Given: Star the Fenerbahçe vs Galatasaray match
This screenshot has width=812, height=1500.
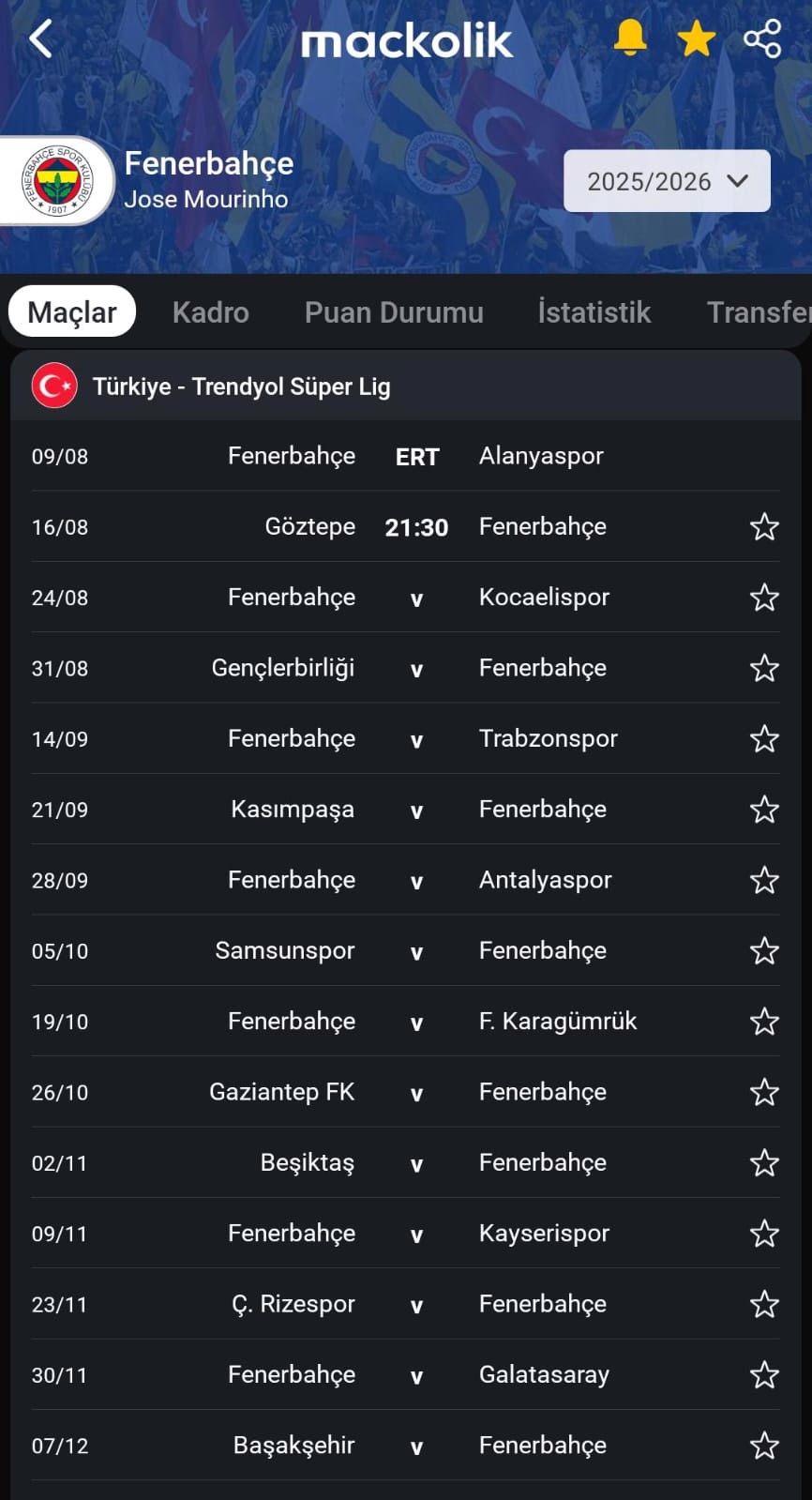Looking at the screenshot, I should pos(764,1375).
